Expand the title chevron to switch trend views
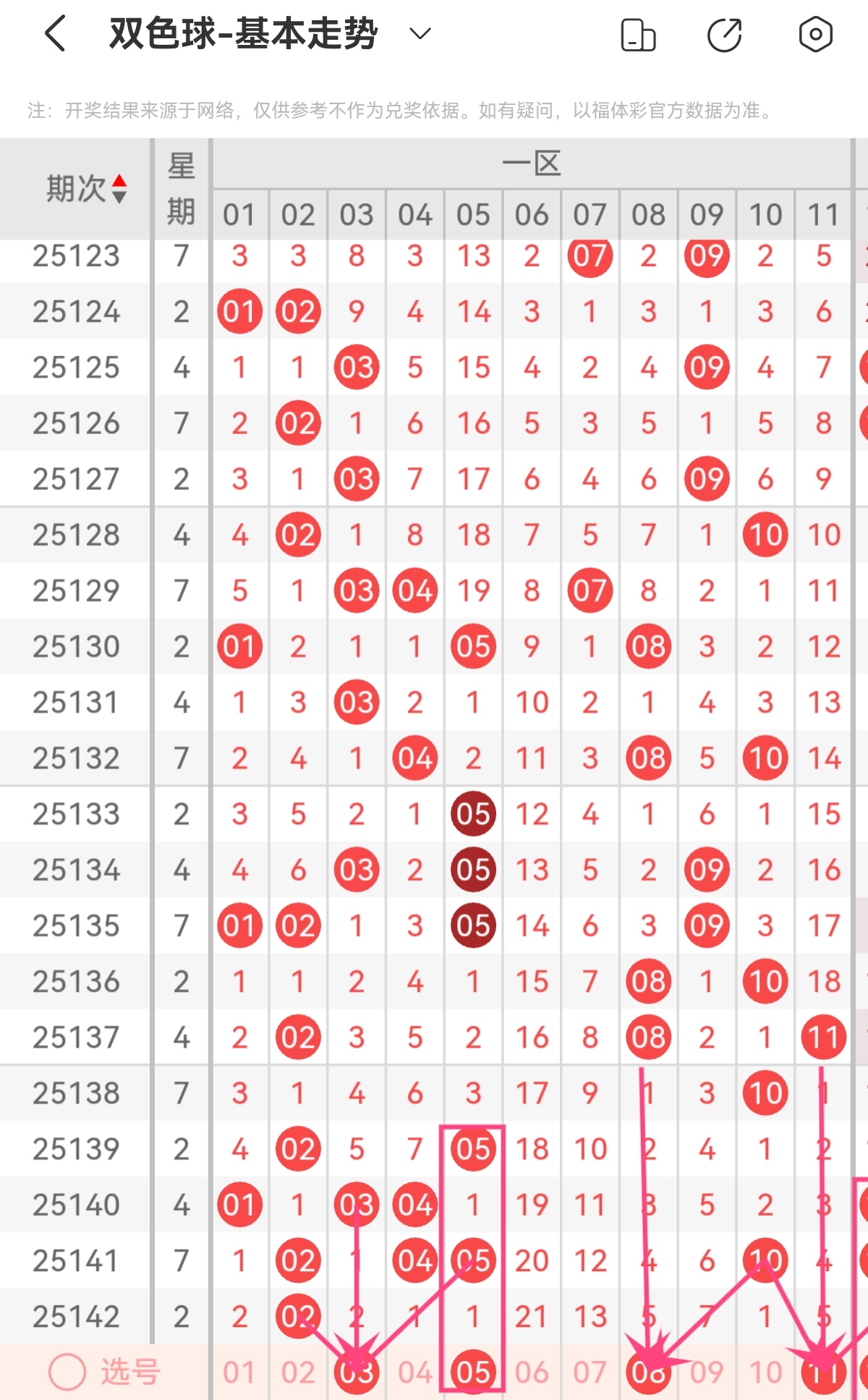868x1400 pixels. tap(418, 33)
